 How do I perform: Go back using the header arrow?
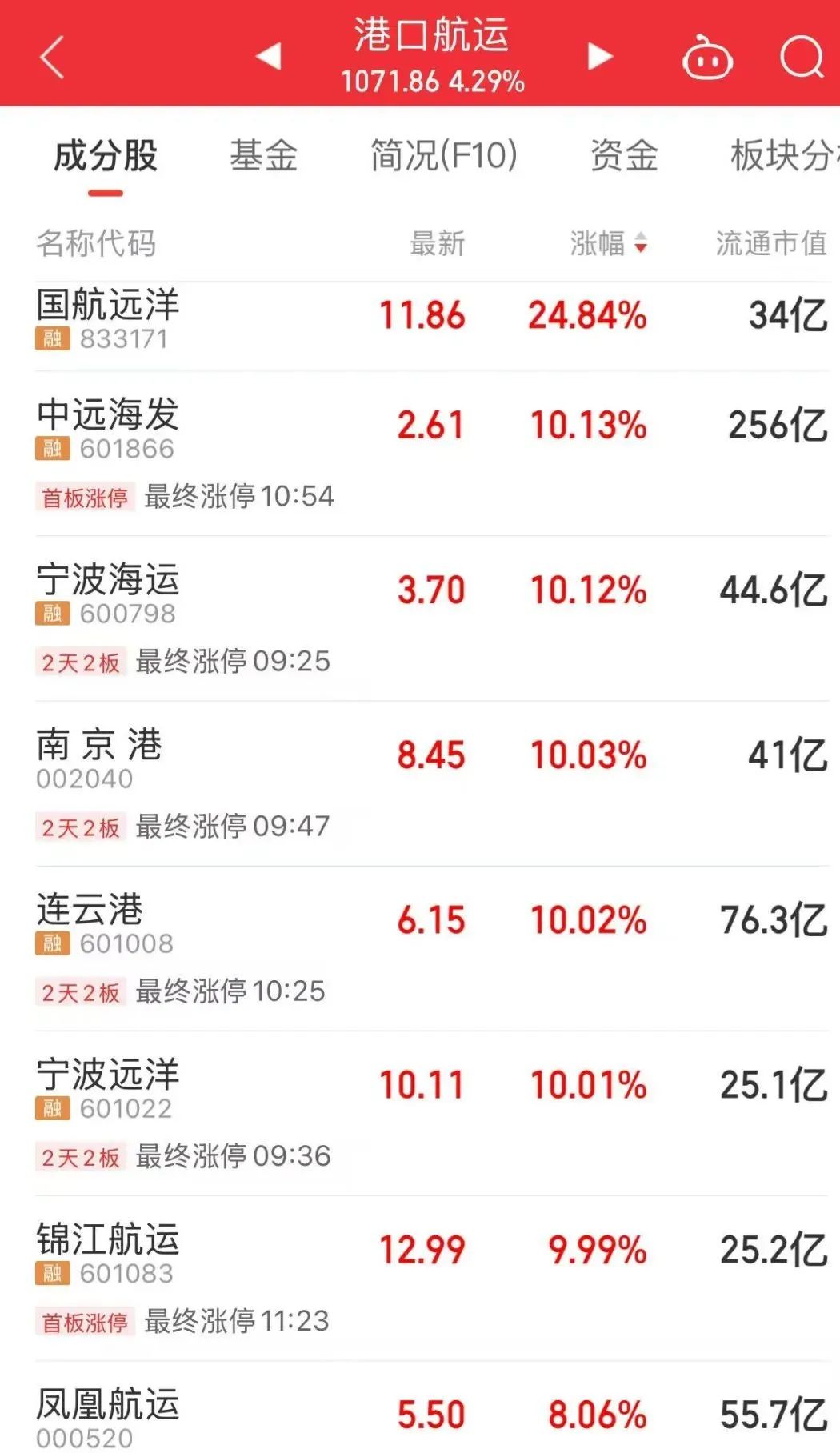(52, 58)
